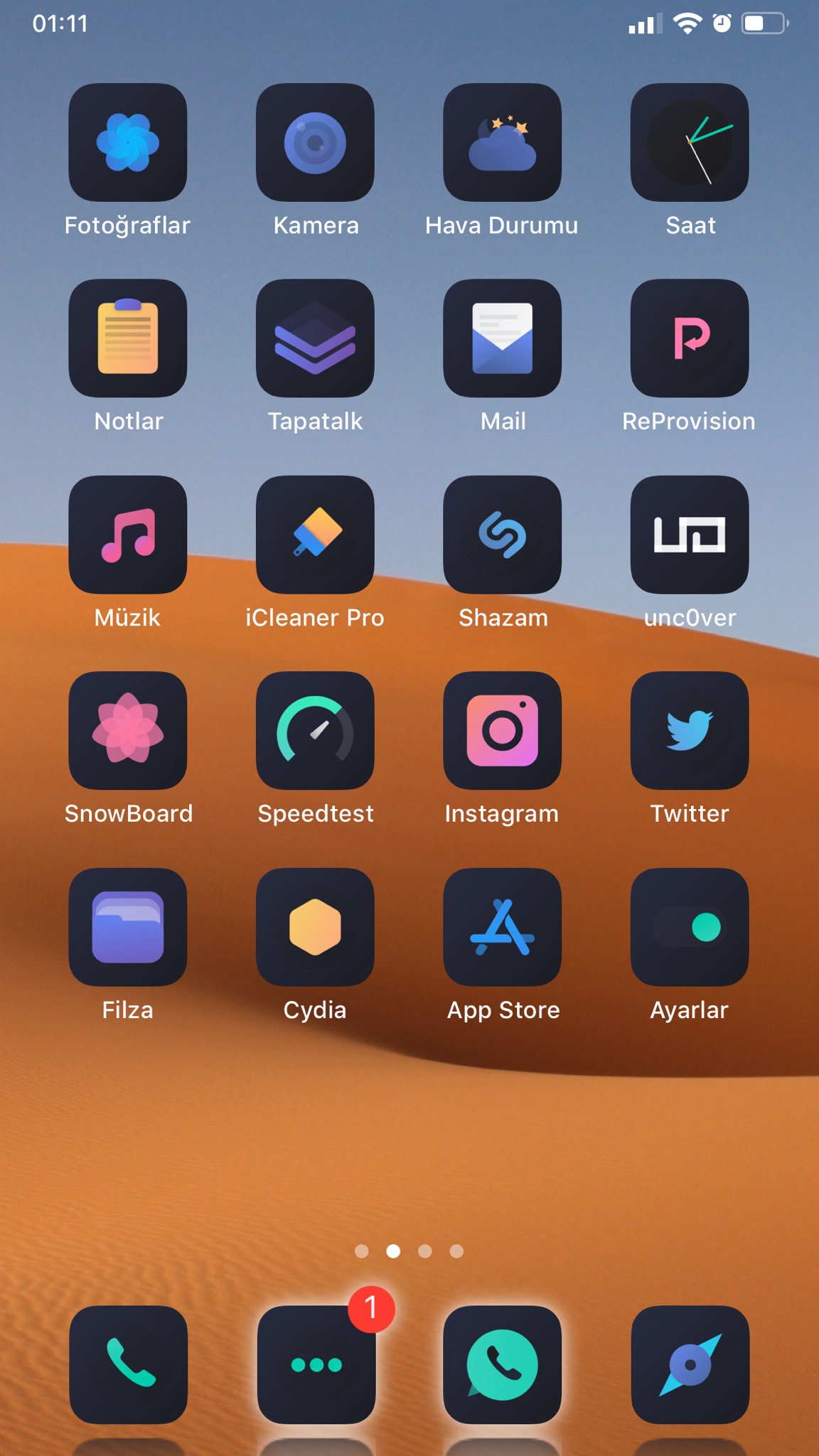Launch Tapatalk

(x=315, y=338)
